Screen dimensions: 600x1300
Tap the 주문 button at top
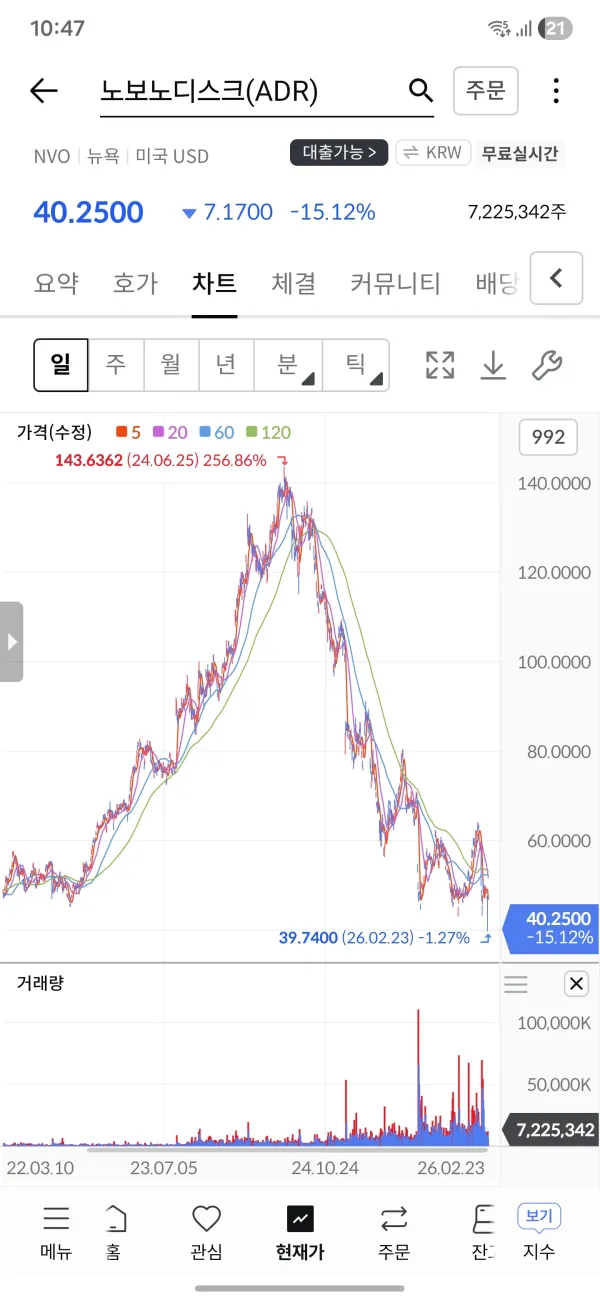(x=486, y=91)
